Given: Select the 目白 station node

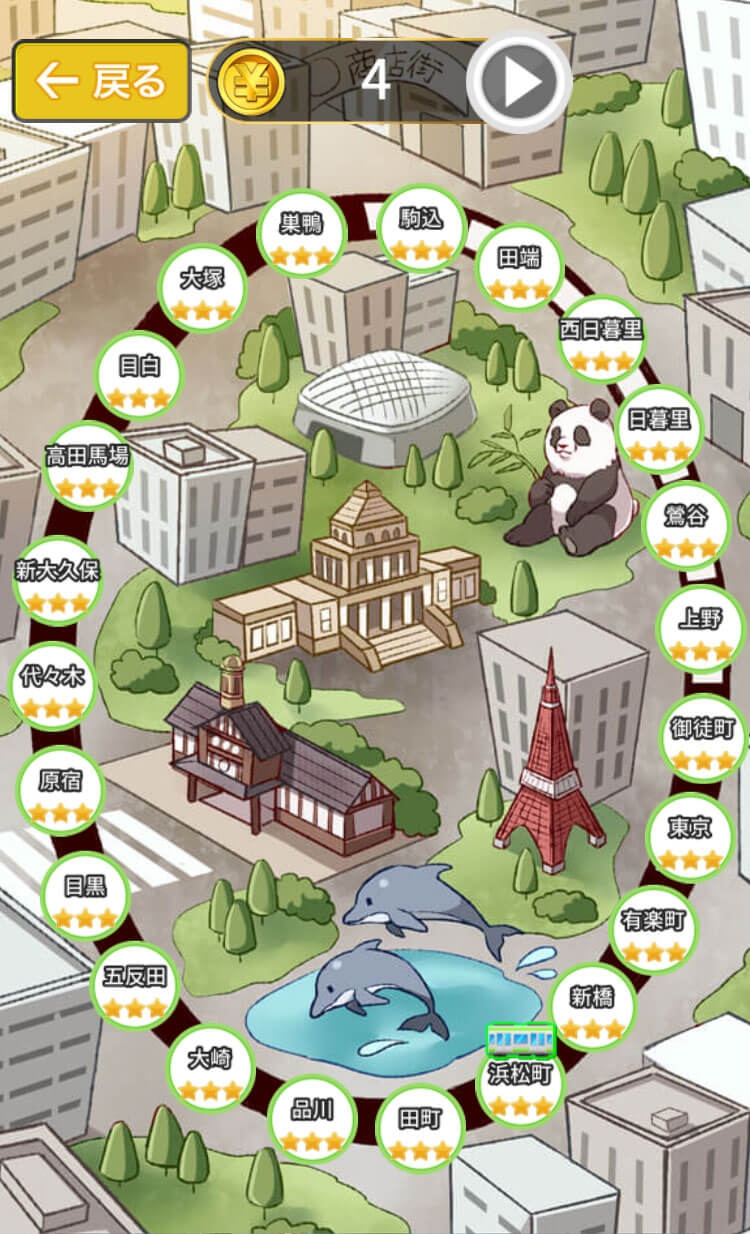Looking at the screenshot, I should 139,376.
